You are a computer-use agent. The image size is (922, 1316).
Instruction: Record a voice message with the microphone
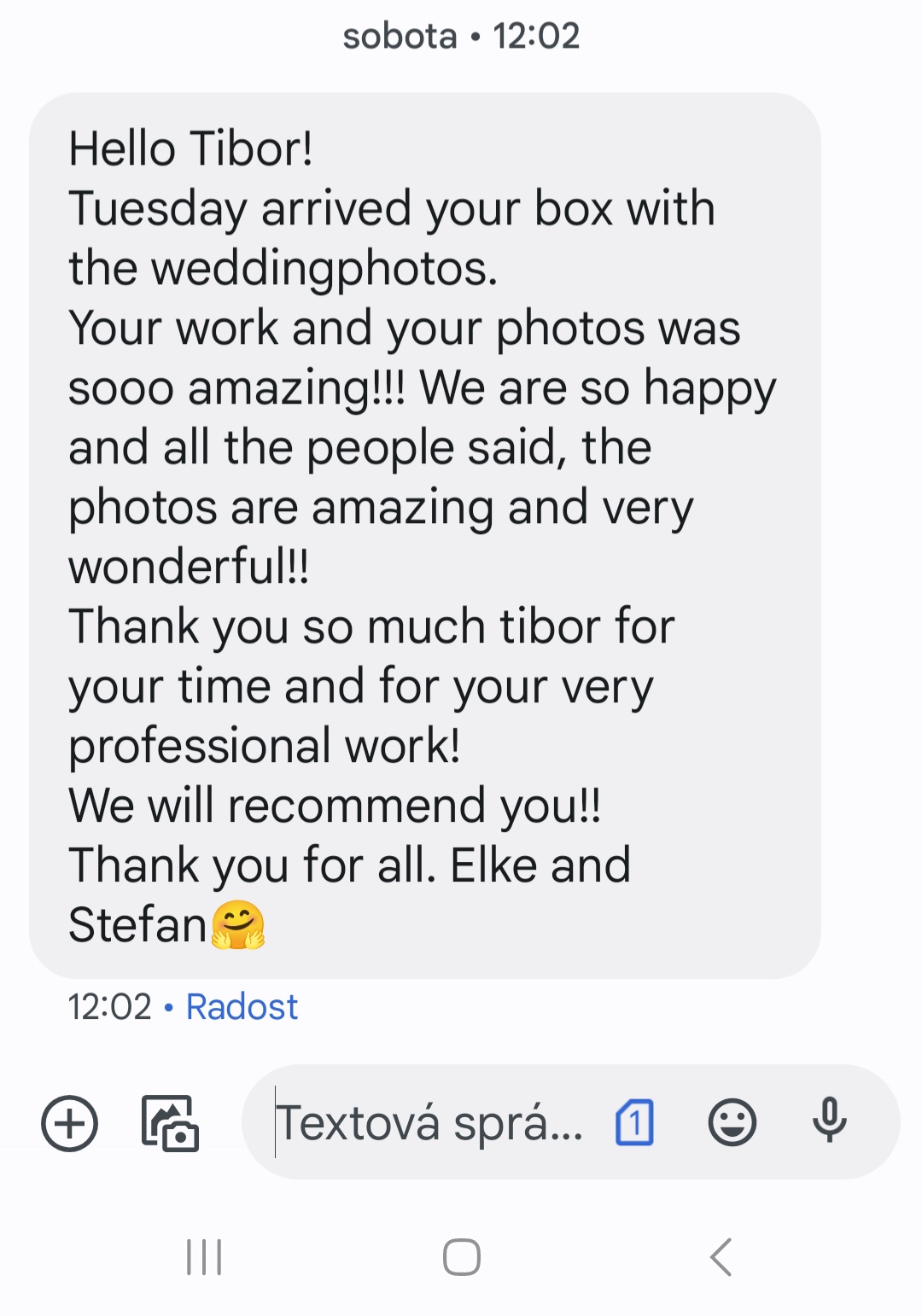829,1121
